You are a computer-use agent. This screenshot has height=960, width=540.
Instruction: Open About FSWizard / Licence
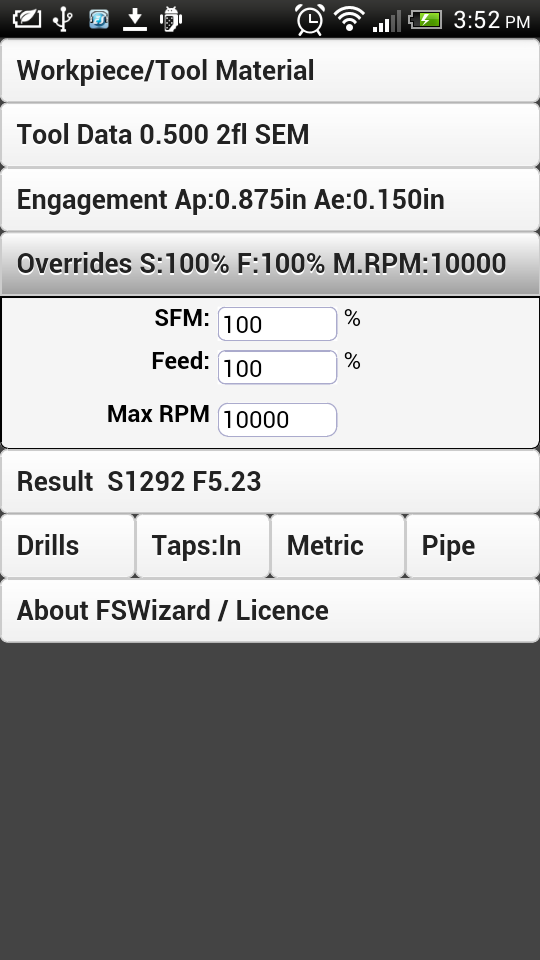[270, 610]
